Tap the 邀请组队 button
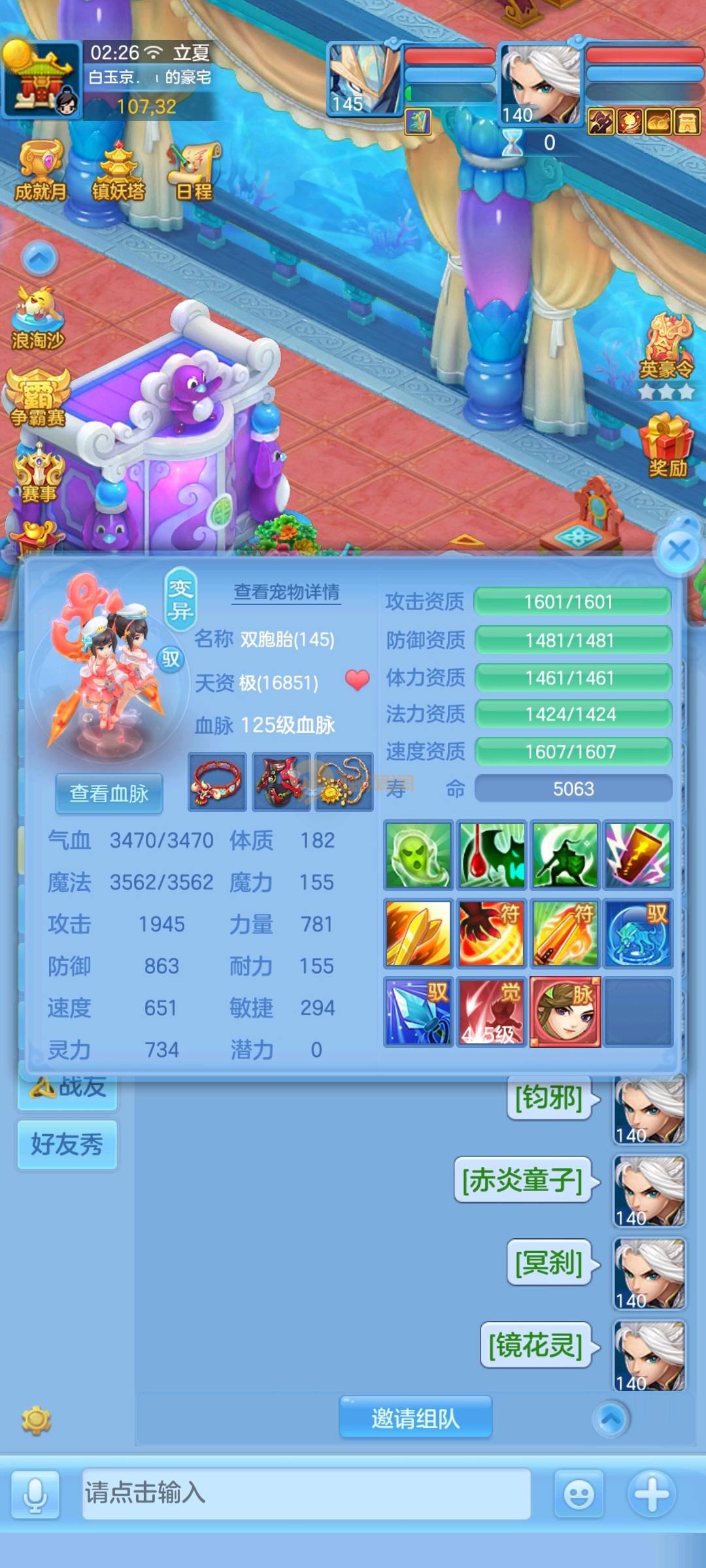706x1568 pixels. tap(415, 1418)
